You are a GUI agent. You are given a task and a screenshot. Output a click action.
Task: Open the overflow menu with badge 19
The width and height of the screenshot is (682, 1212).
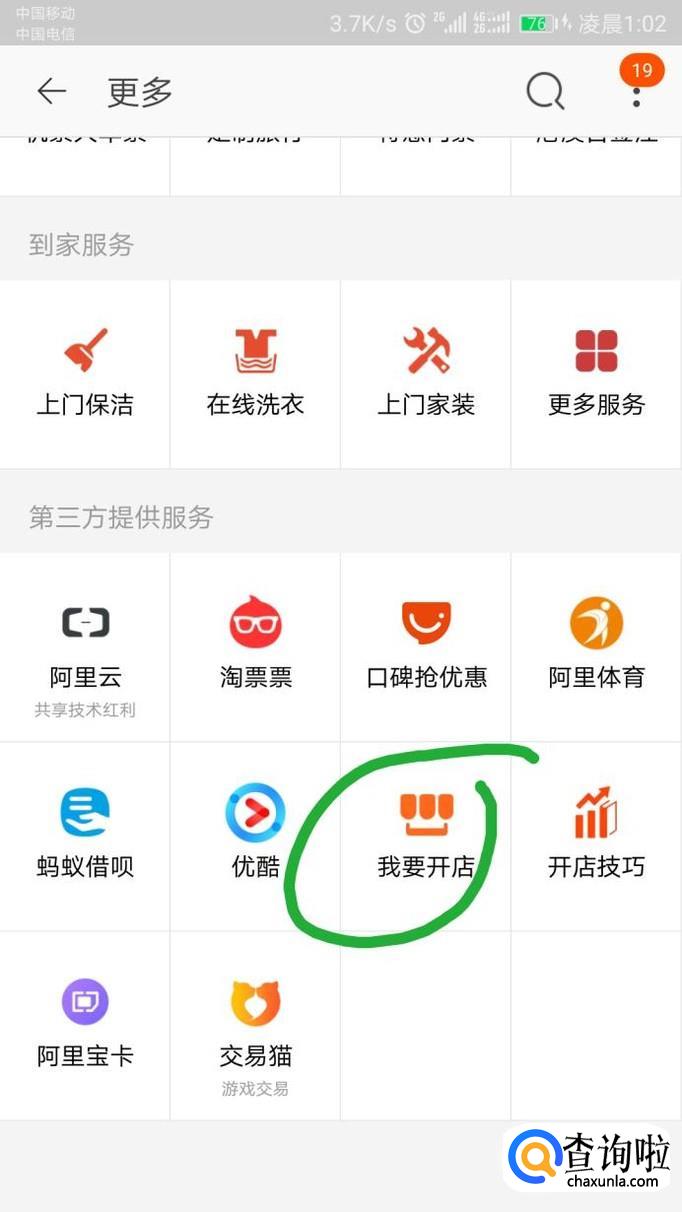point(636,92)
